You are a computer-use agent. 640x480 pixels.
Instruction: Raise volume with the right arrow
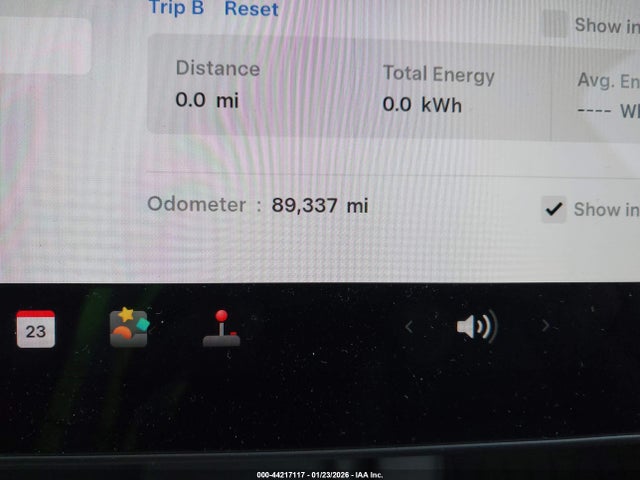click(545, 326)
